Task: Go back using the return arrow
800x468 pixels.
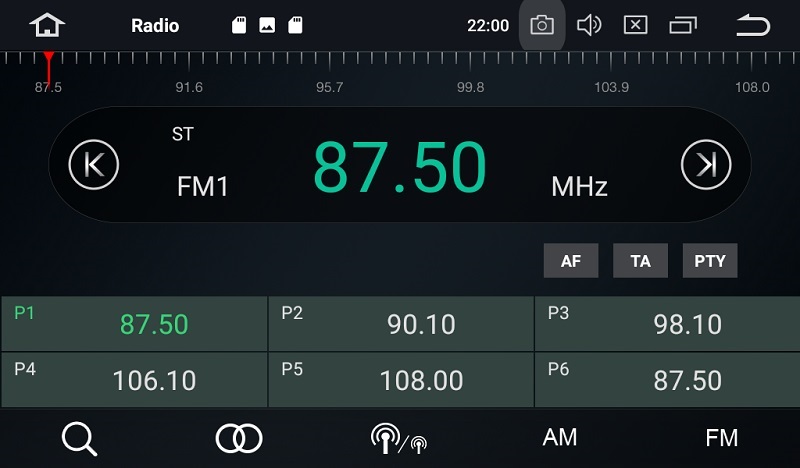Action: pos(752,25)
